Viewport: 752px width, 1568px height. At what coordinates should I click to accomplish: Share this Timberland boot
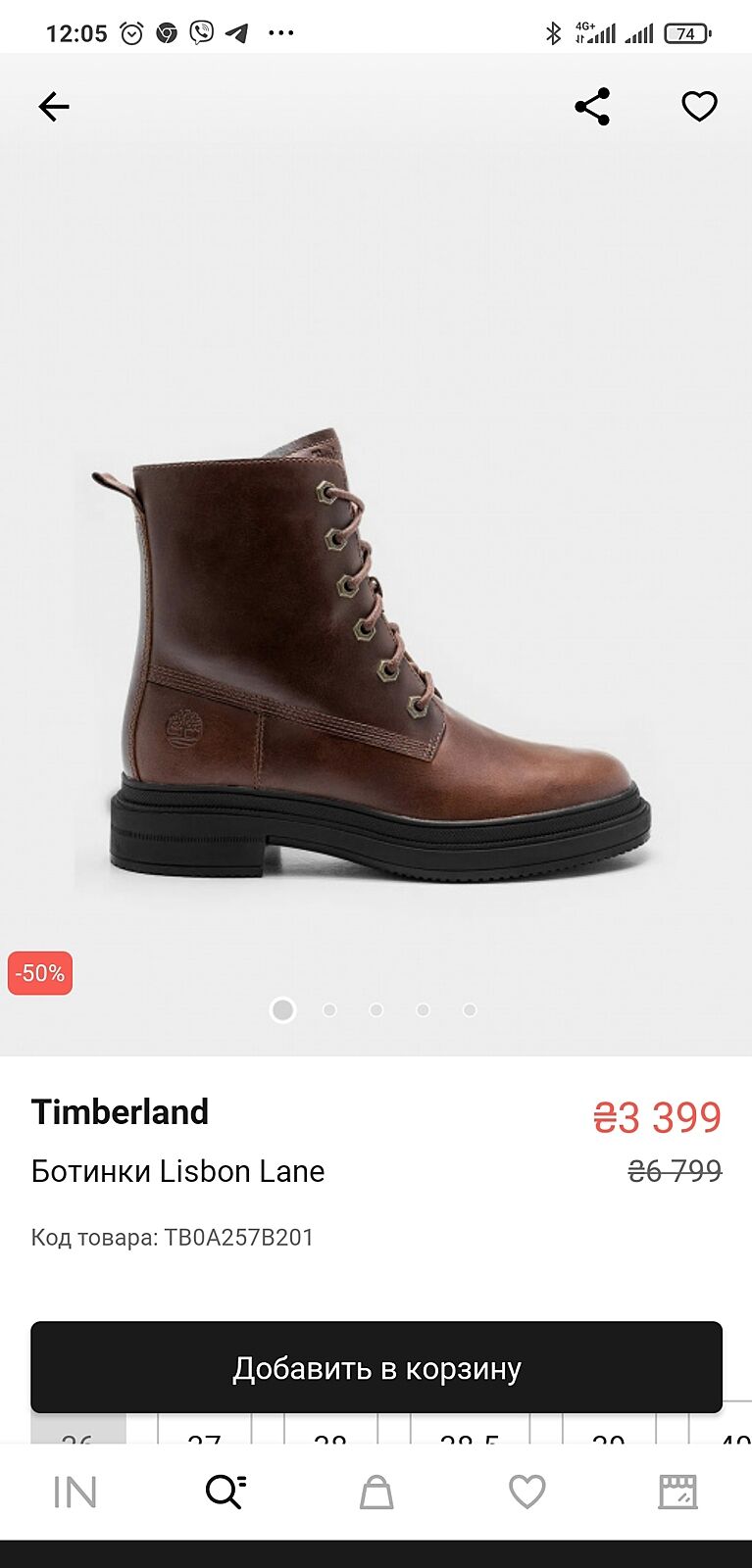592,106
